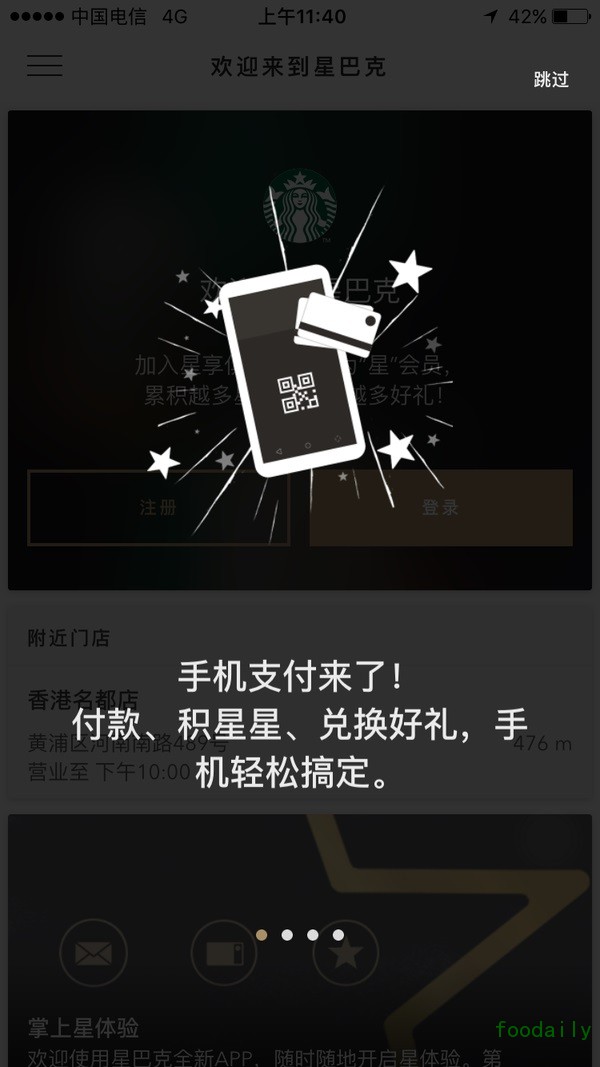
Task: Jump to the second onboarding page dot
Action: [x=287, y=935]
